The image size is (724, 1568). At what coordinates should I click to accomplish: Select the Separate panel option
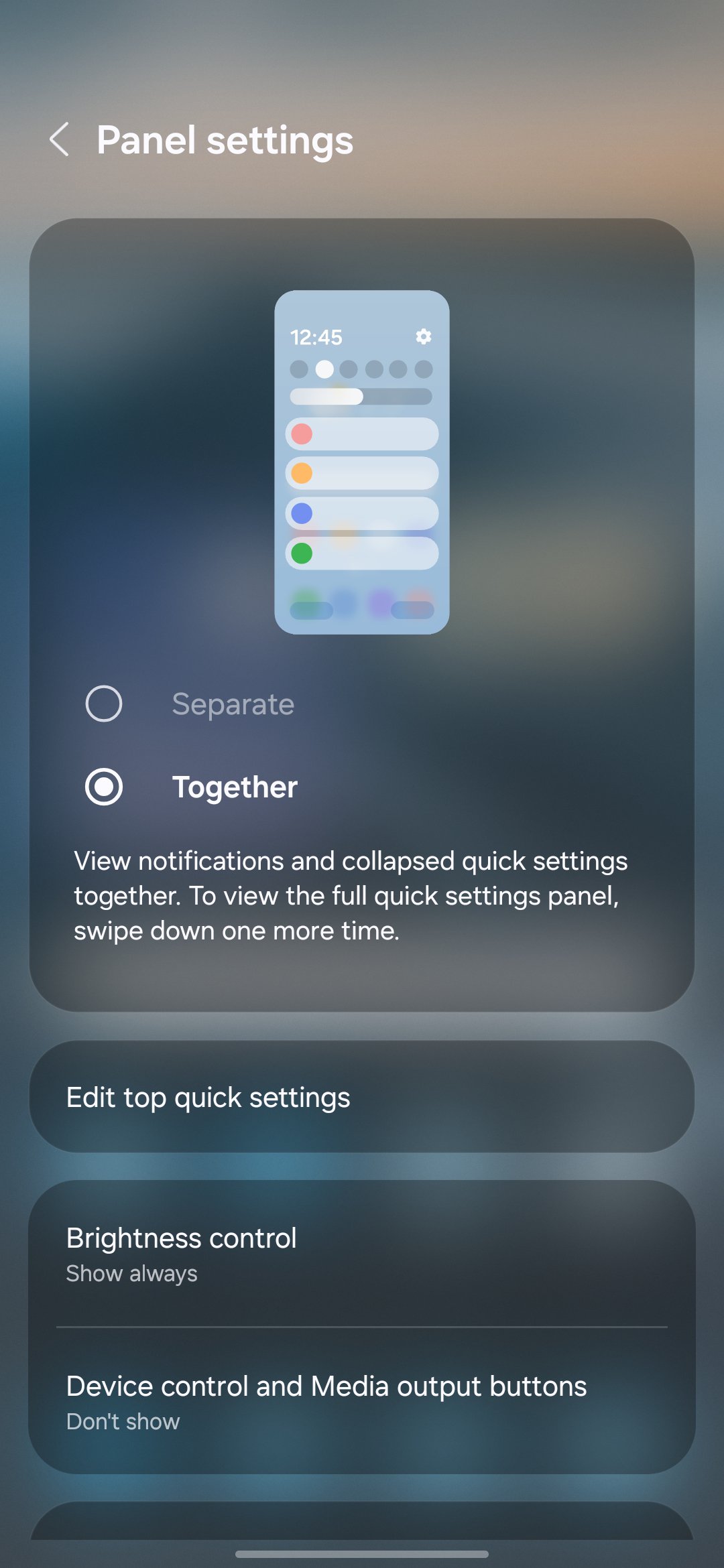pyautogui.click(x=104, y=704)
